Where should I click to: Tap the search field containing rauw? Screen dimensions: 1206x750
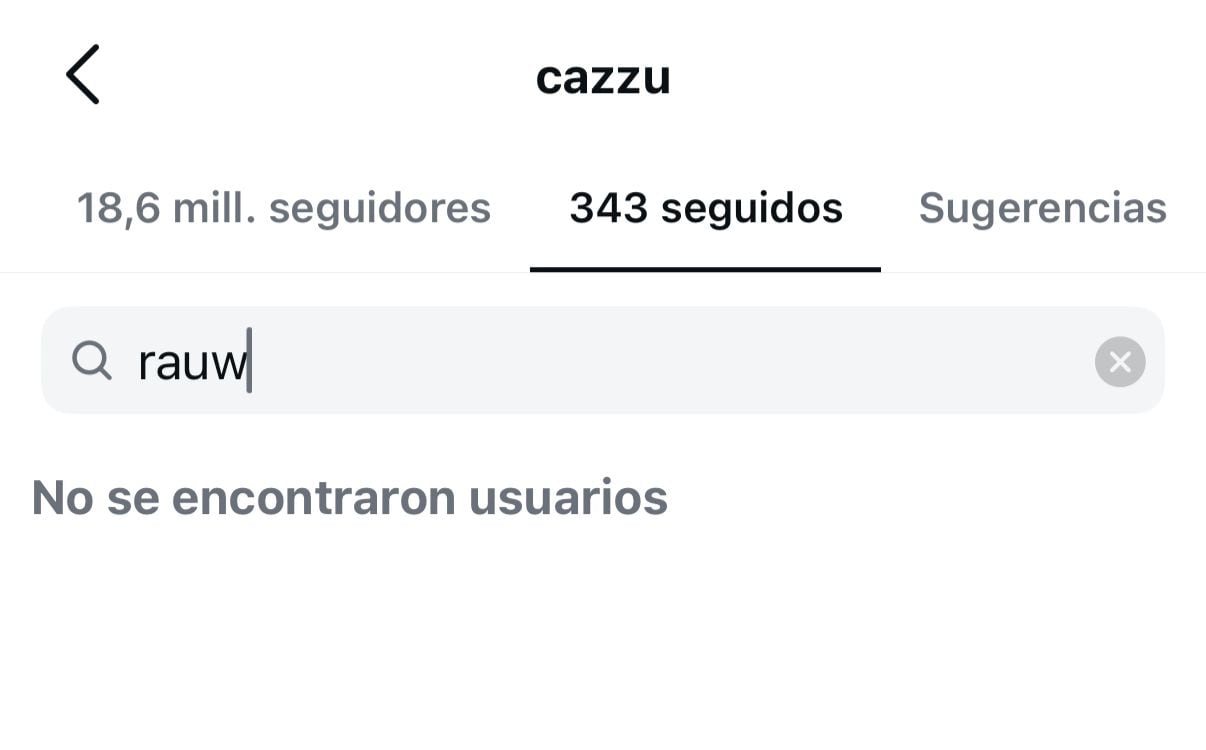pyautogui.click(x=600, y=361)
